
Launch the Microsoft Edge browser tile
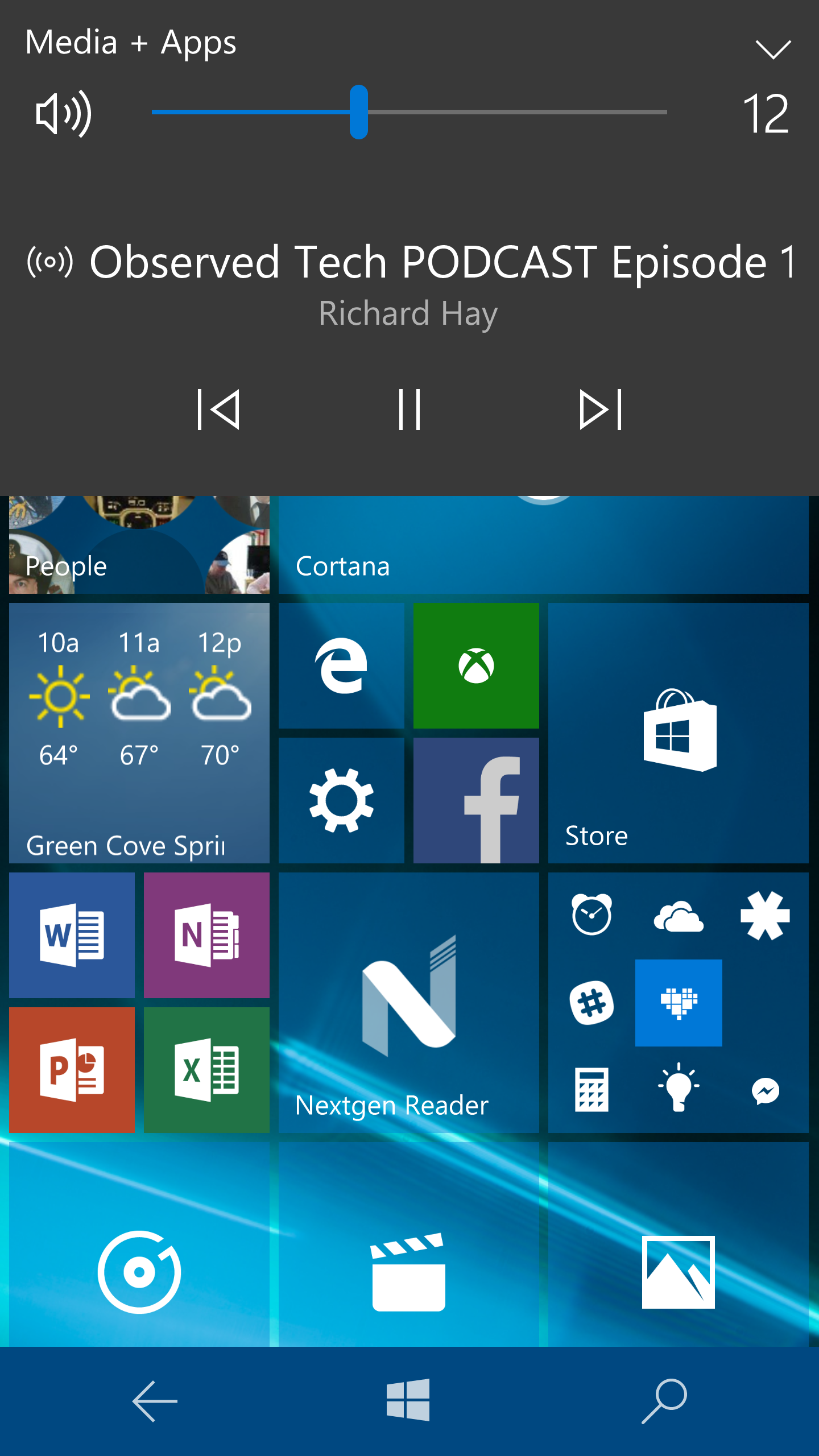341,665
